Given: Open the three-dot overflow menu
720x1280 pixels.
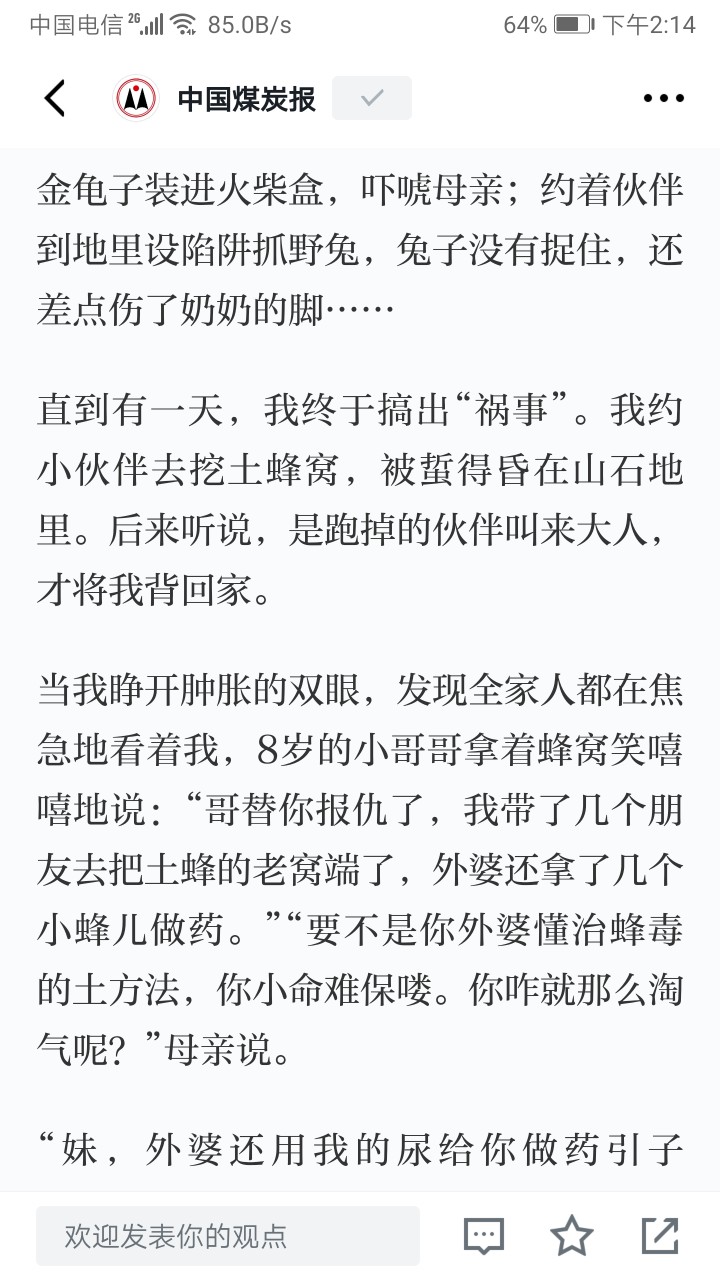Looking at the screenshot, I should click(x=663, y=98).
